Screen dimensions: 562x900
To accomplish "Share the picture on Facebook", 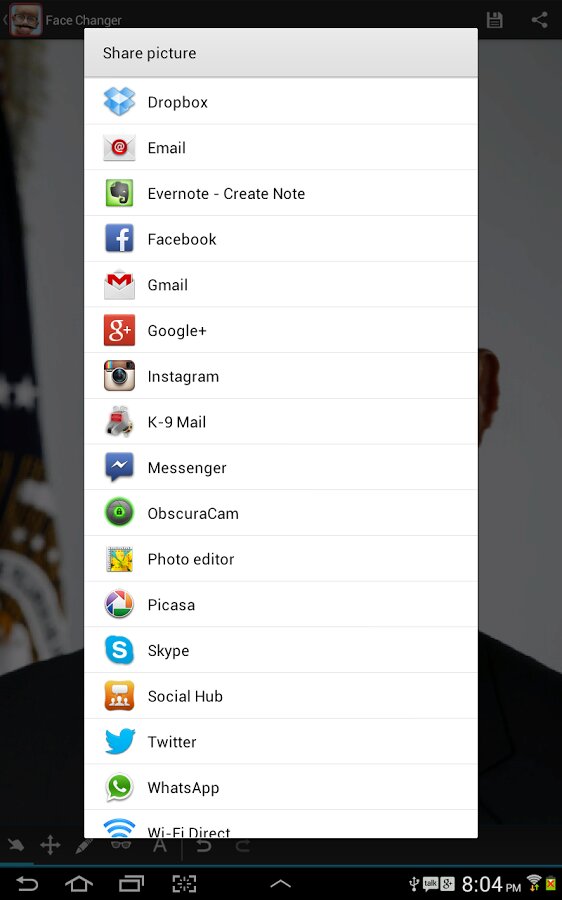I will coord(281,239).
